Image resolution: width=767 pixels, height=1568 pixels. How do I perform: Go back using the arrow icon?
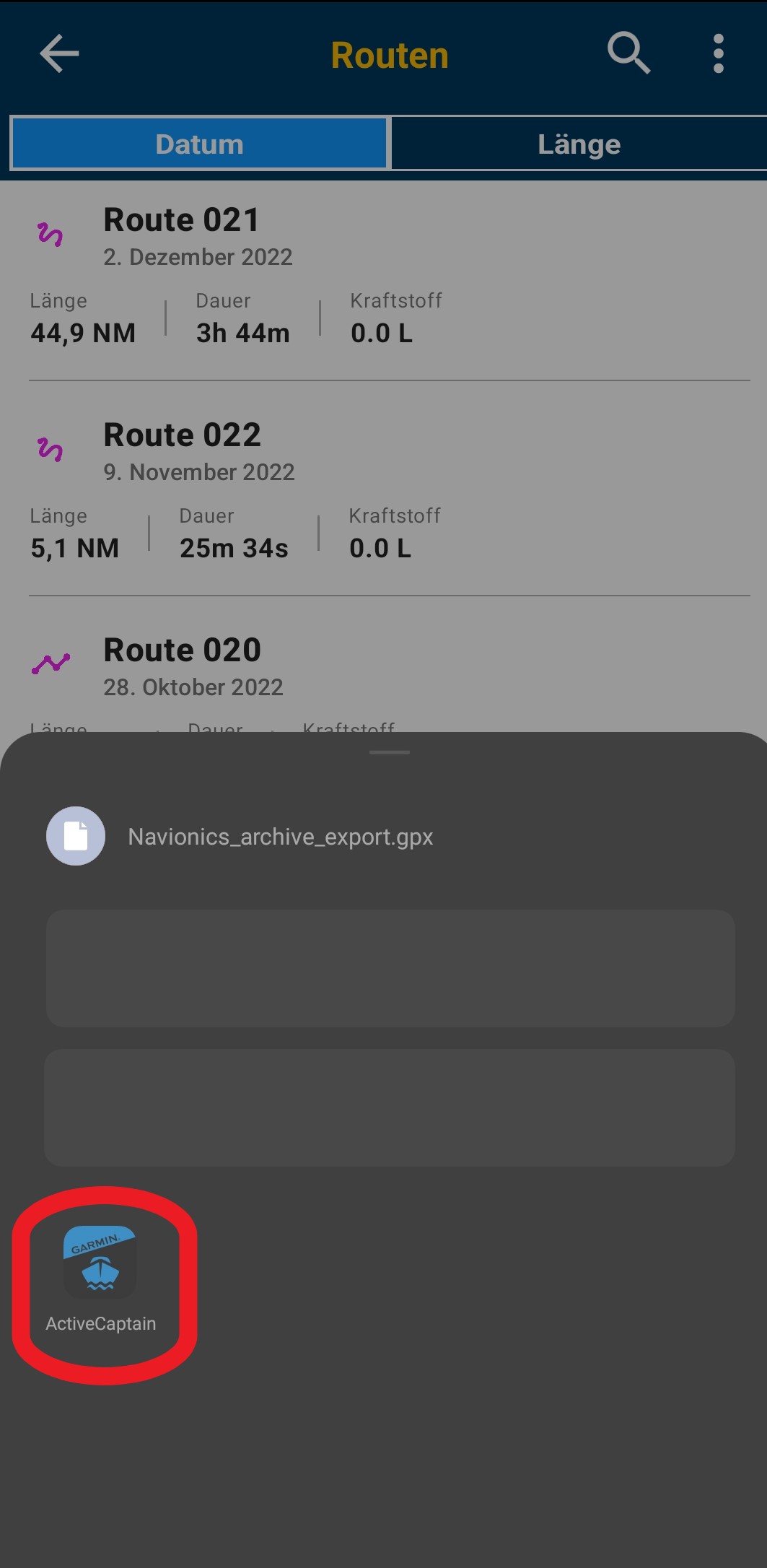[x=59, y=53]
